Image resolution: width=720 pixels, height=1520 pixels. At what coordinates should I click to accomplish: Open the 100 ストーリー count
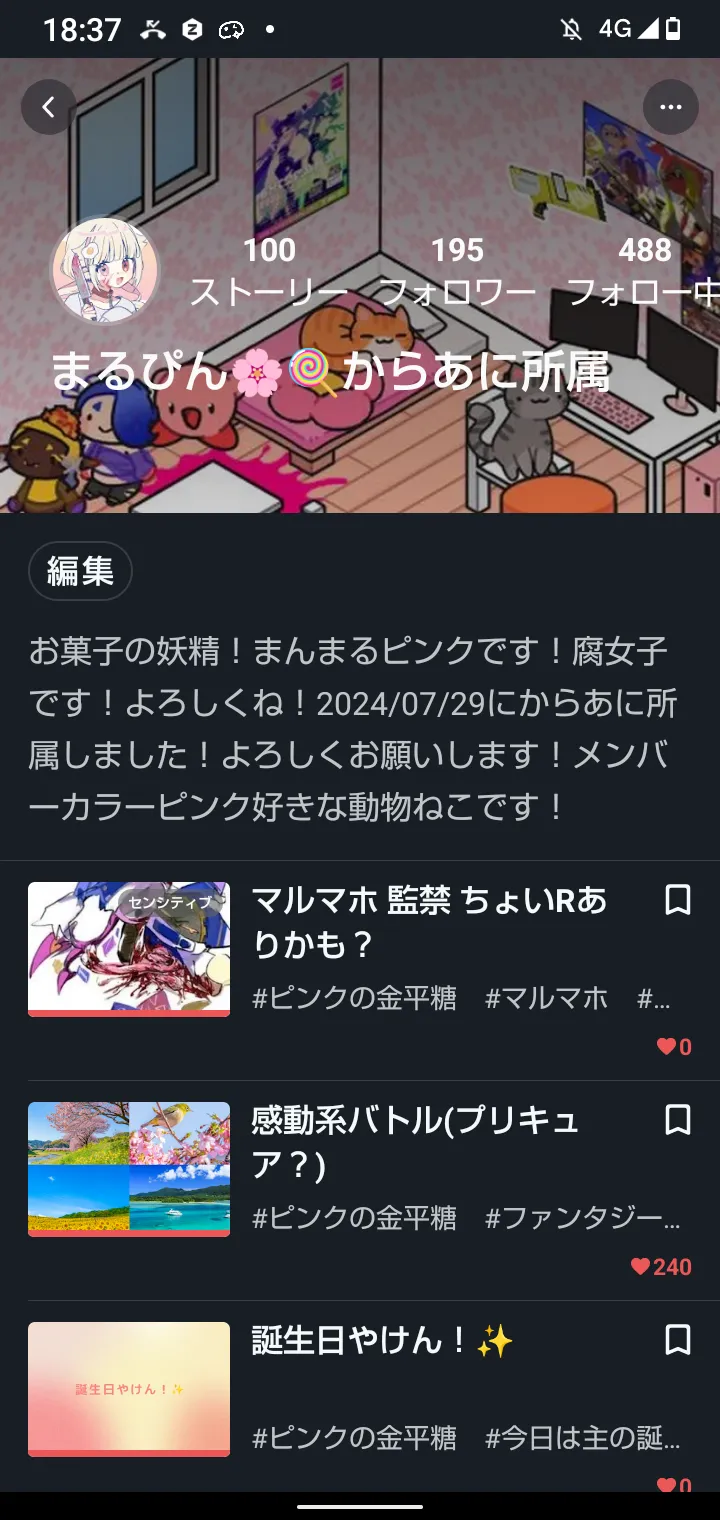click(x=269, y=271)
